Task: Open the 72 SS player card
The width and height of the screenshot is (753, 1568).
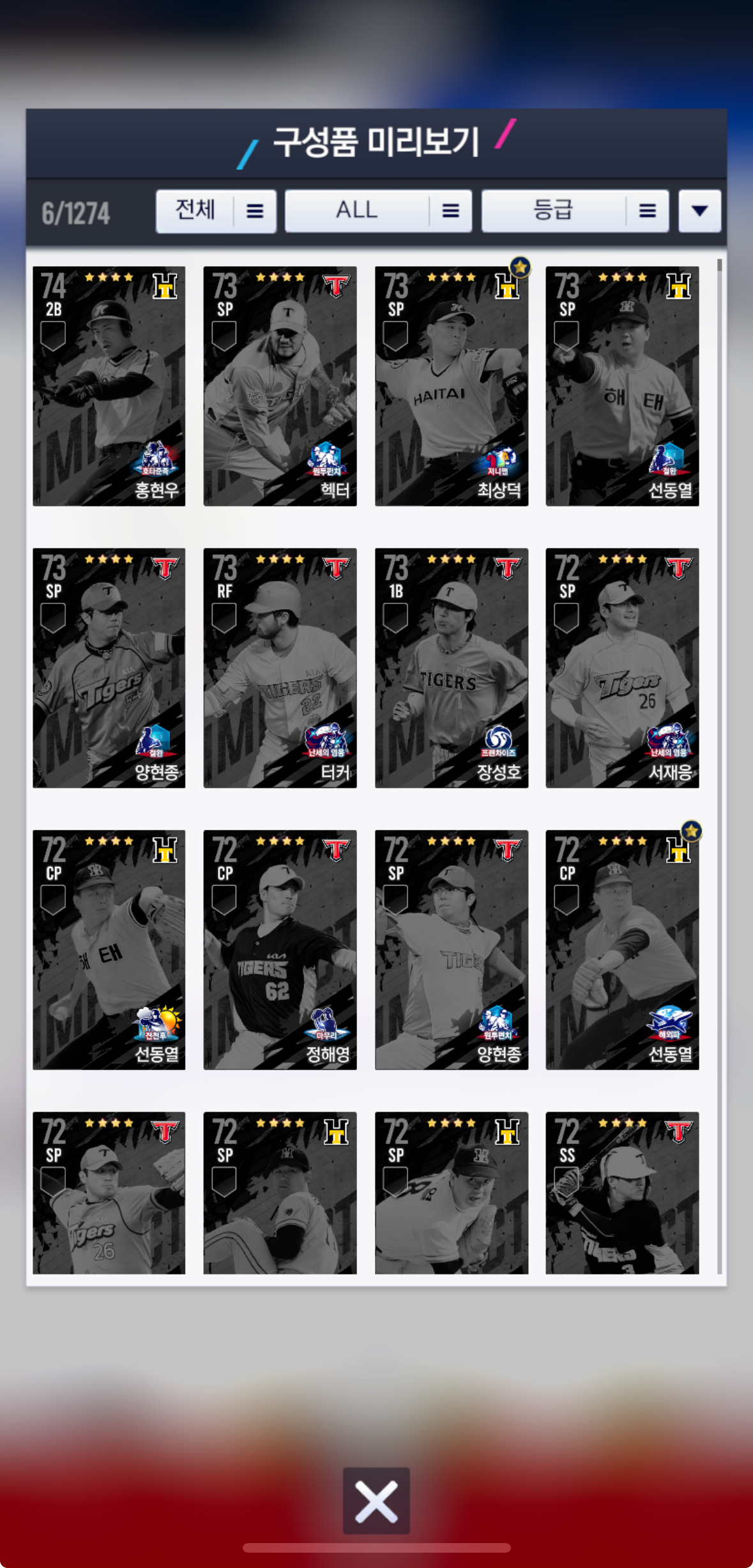Action: 622,1193
